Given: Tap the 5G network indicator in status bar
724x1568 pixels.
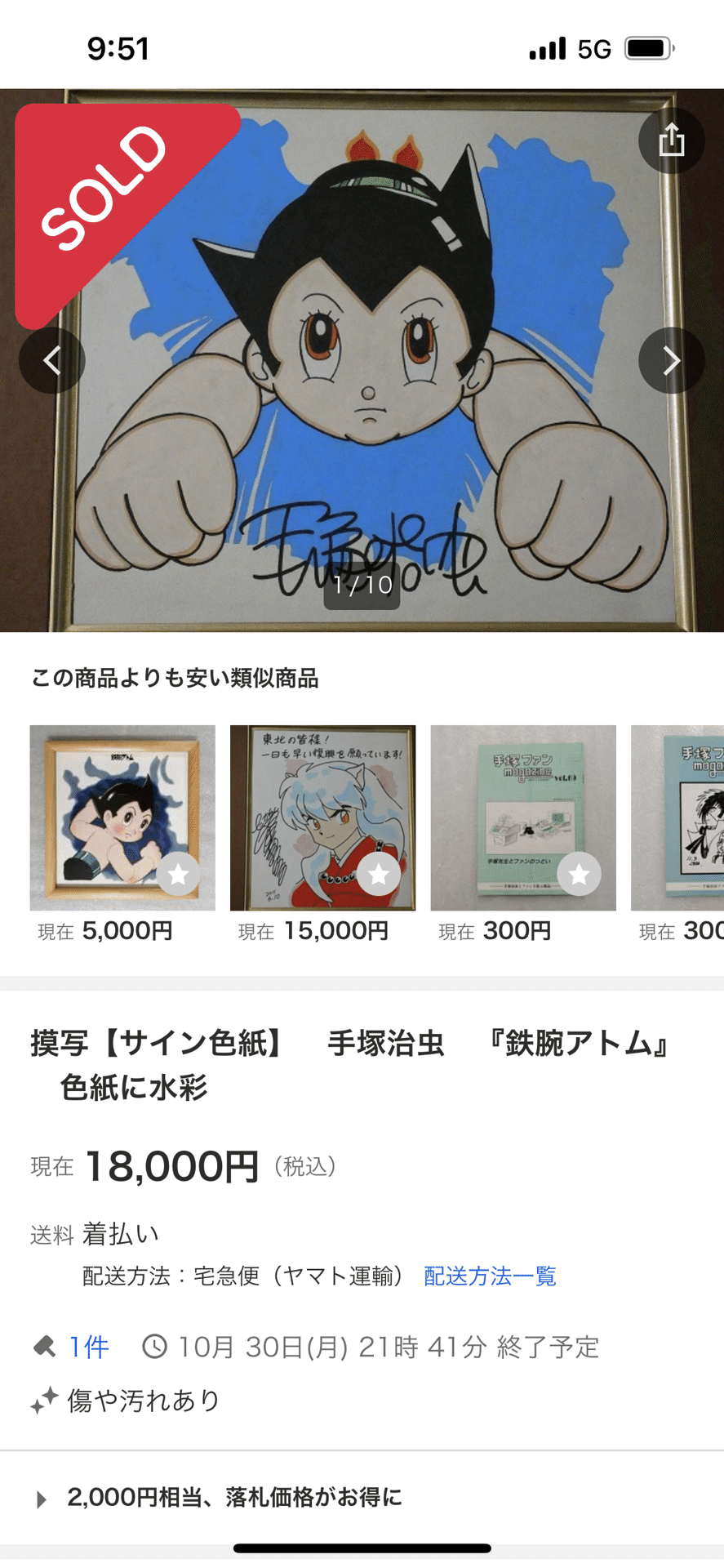Looking at the screenshot, I should pos(594,49).
